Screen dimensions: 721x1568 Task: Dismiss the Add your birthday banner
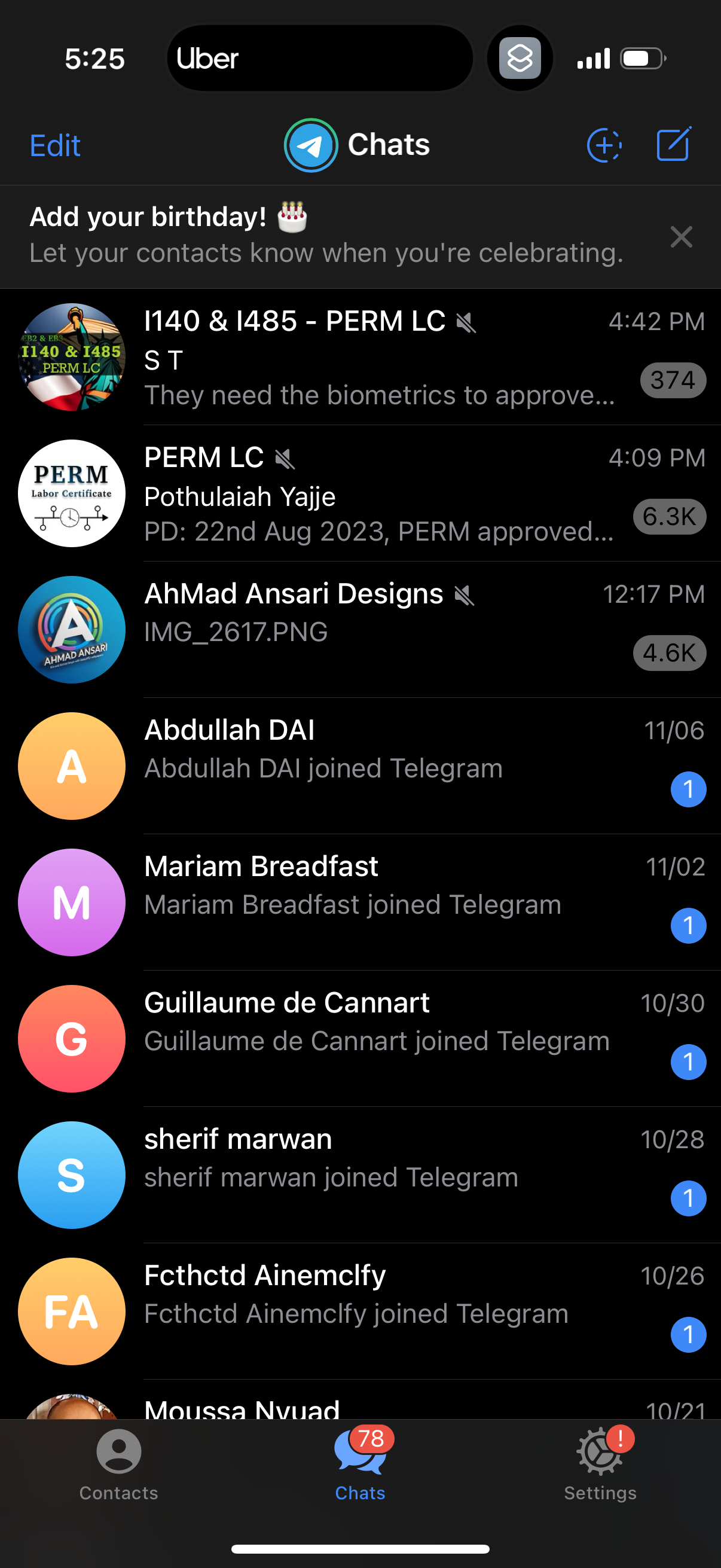point(681,237)
